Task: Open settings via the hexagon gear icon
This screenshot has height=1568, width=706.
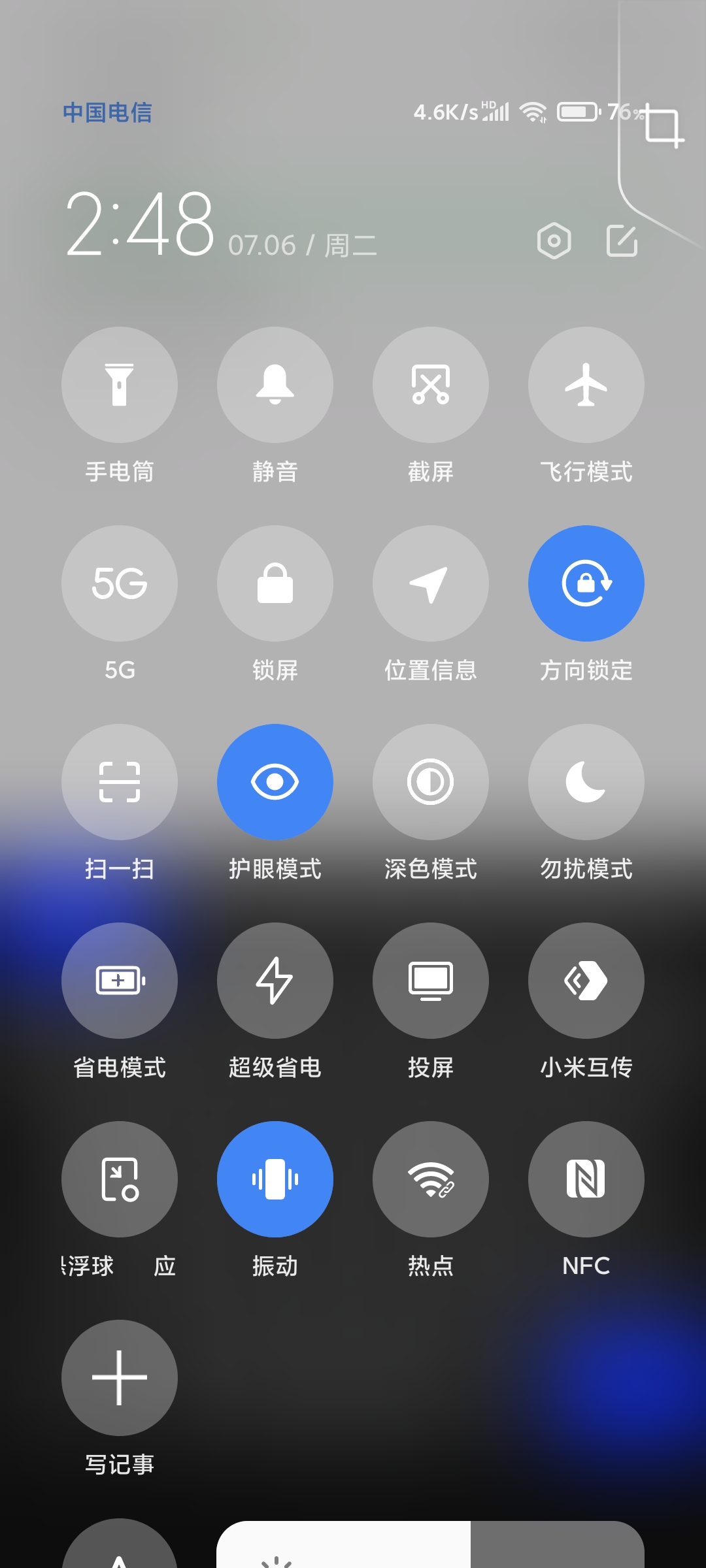Action: pyautogui.click(x=554, y=241)
